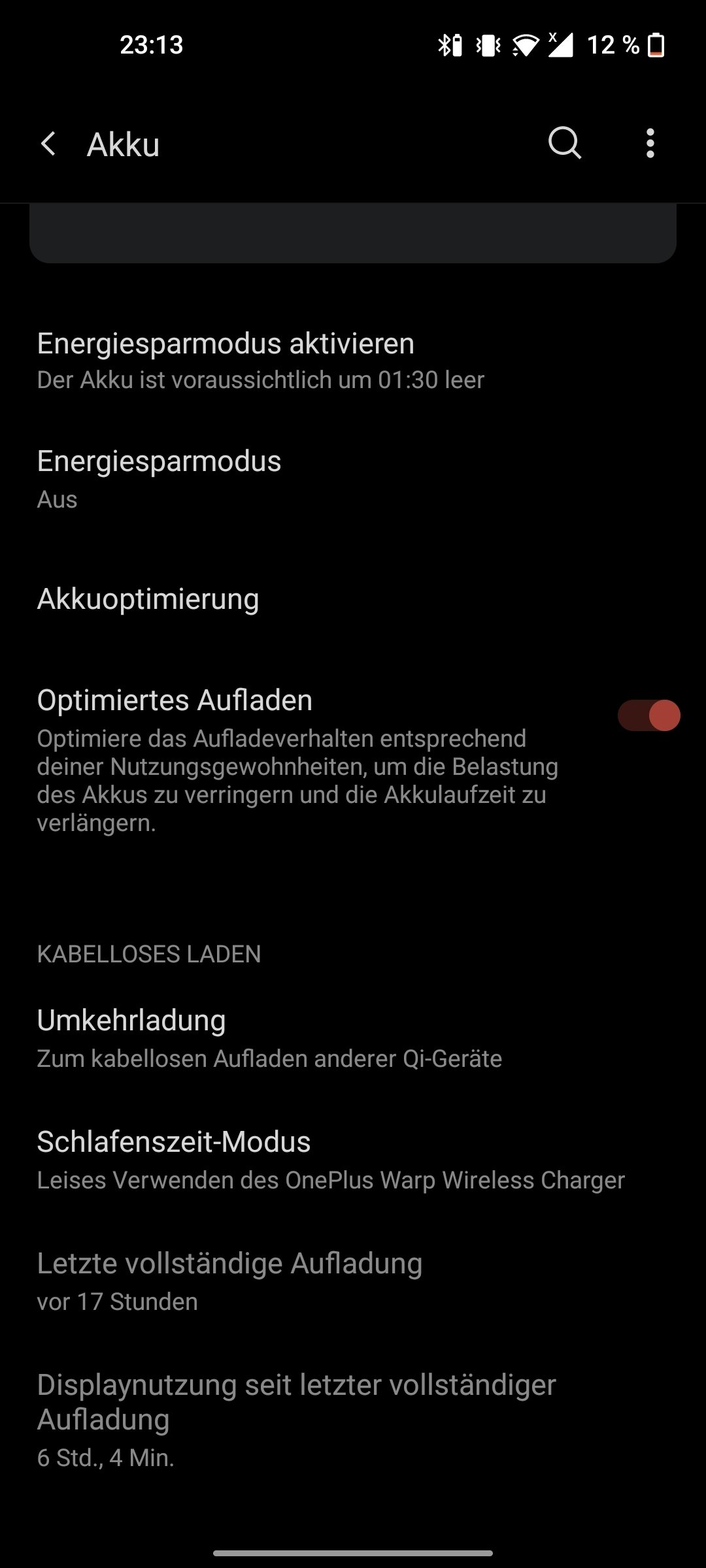Viewport: 706px width, 1568px height.
Task: Disable the Optimiertes Aufladen switch
Action: (x=648, y=715)
